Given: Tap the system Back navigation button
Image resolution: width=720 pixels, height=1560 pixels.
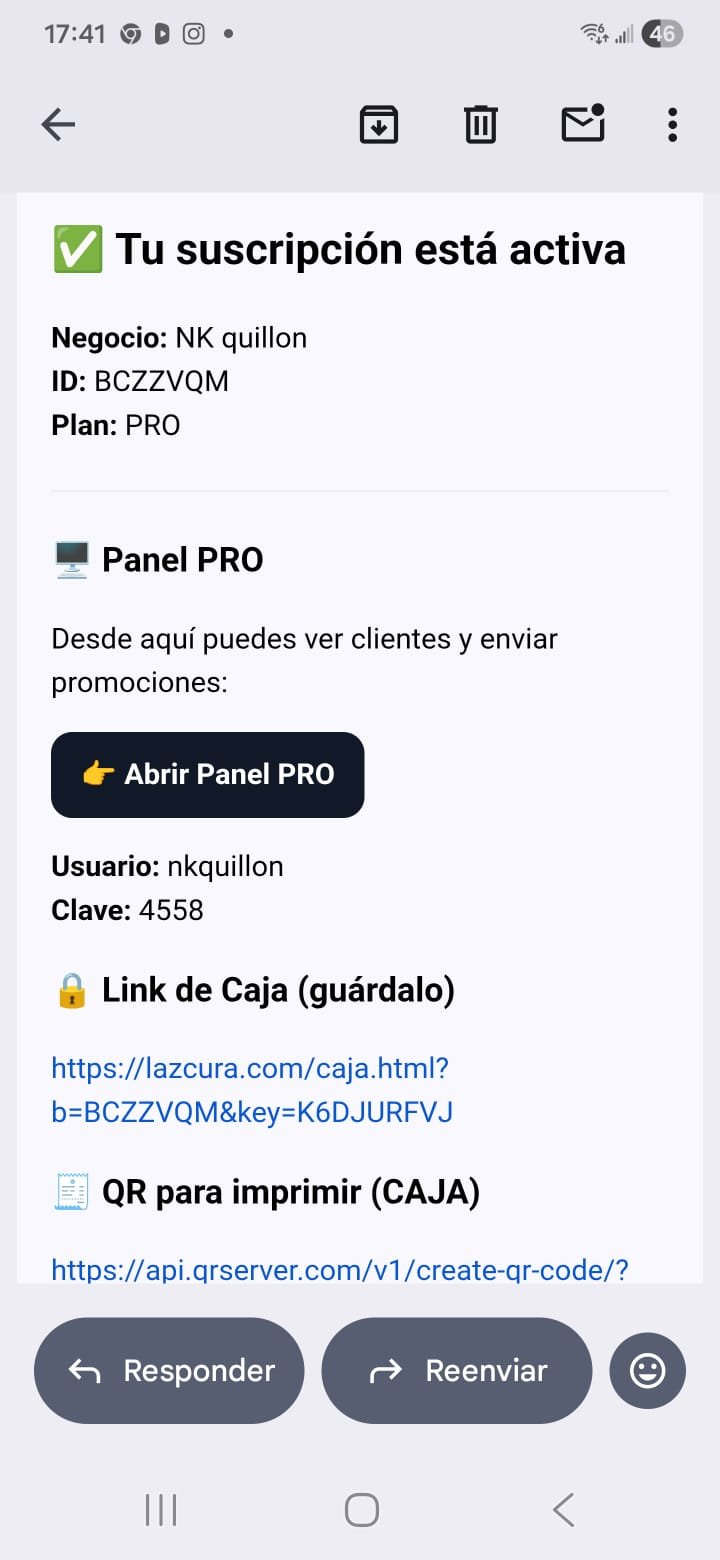Looking at the screenshot, I should pyautogui.click(x=562, y=1510).
